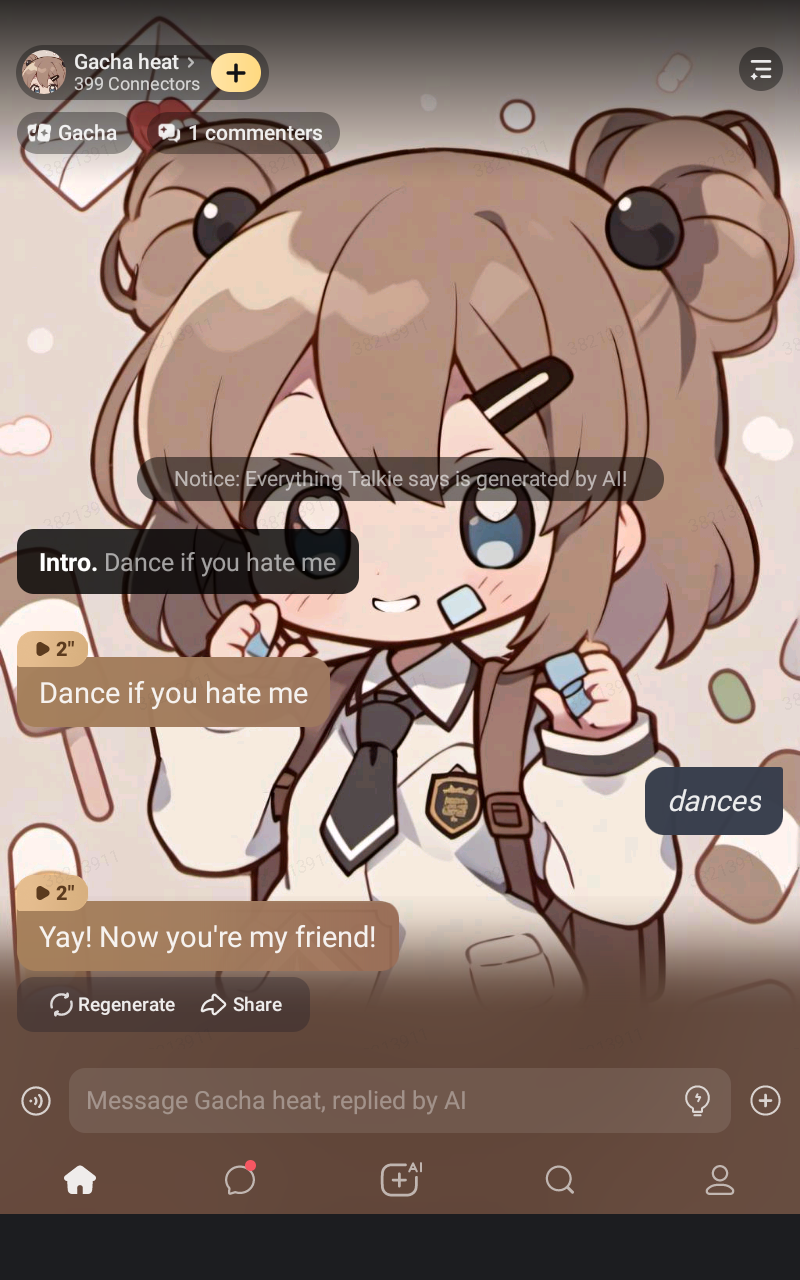The height and width of the screenshot is (1280, 800).
Task: Open the plus attachment options
Action: tap(765, 1101)
